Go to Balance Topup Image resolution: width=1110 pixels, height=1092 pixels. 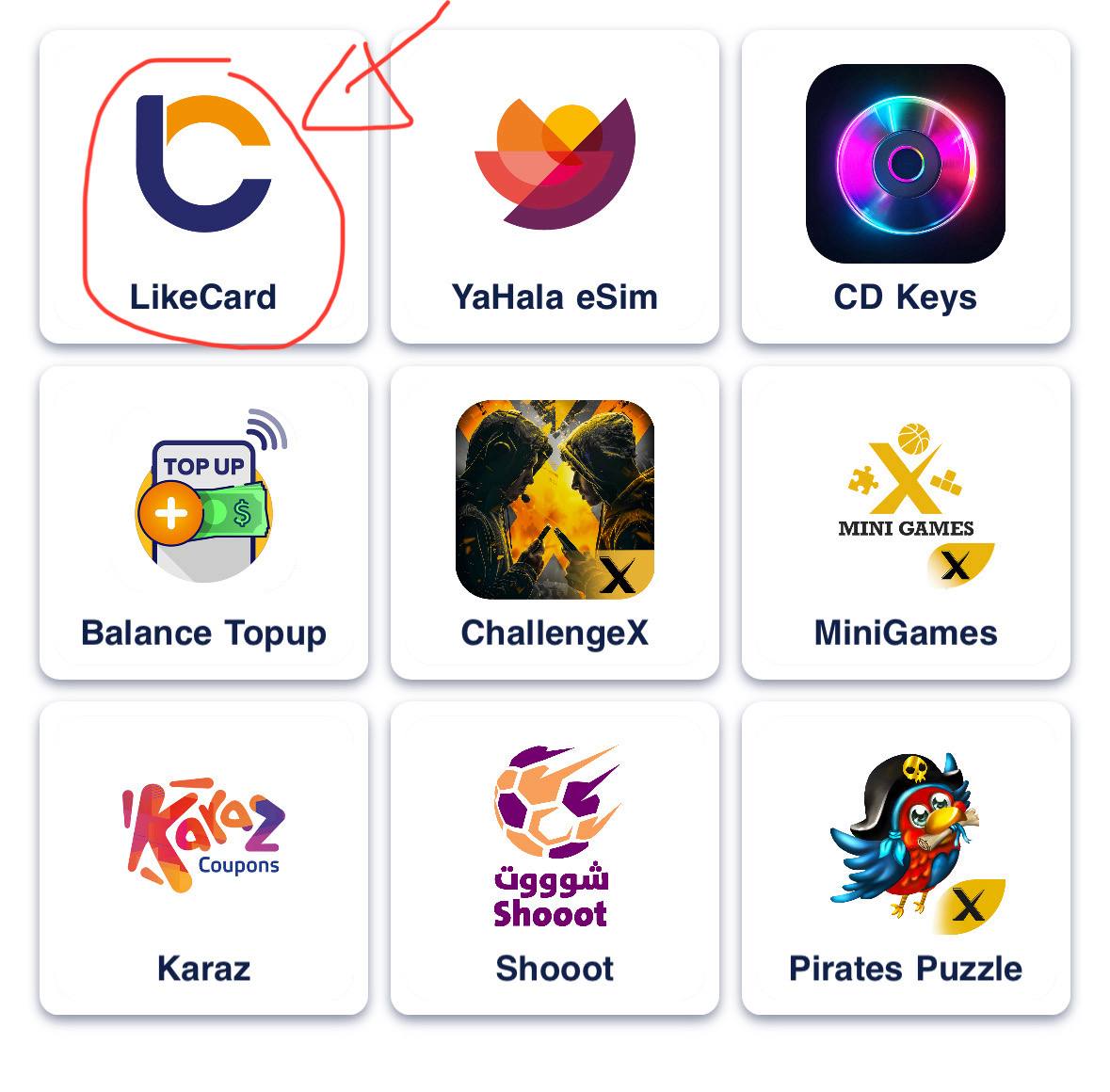tap(203, 522)
